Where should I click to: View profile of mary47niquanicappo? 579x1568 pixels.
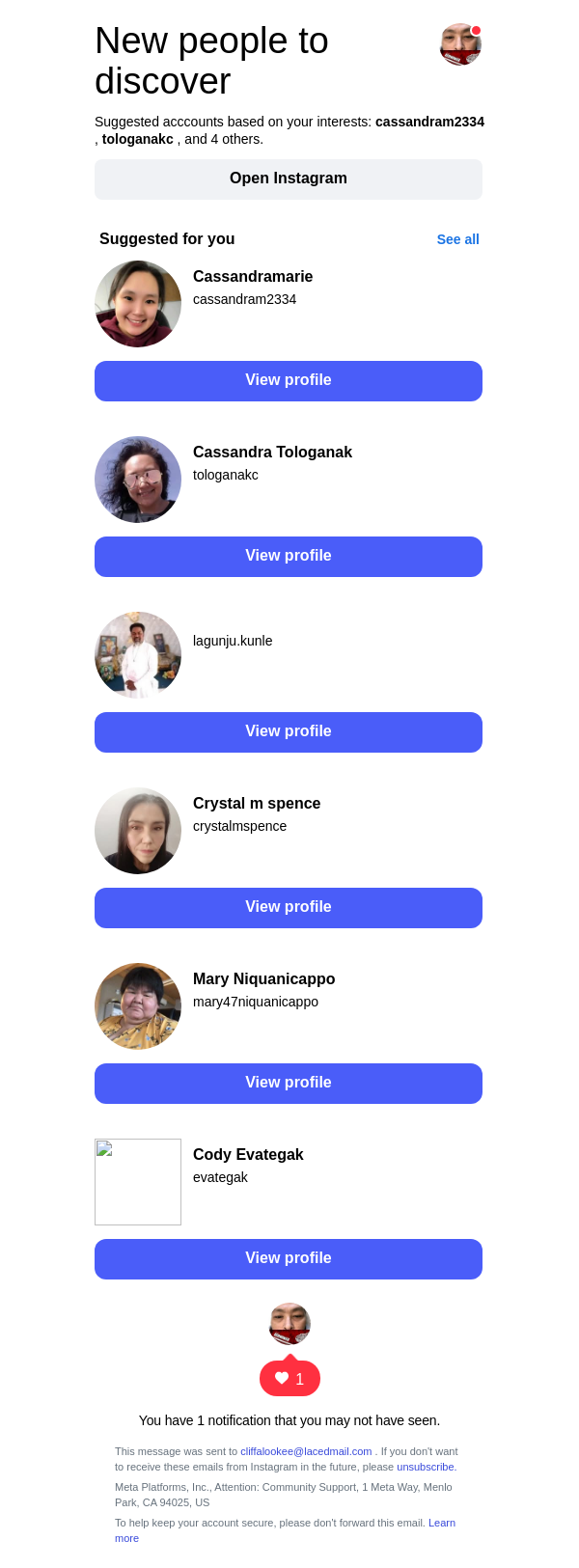click(x=288, y=1084)
